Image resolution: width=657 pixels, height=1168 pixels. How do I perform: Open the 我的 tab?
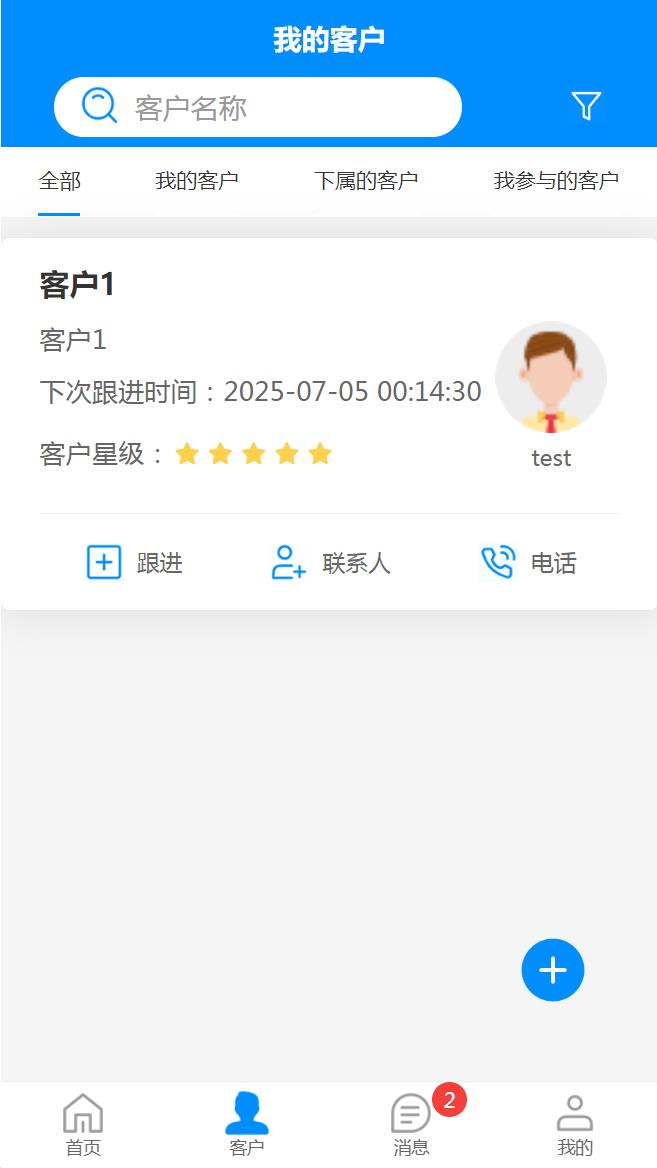[575, 1125]
